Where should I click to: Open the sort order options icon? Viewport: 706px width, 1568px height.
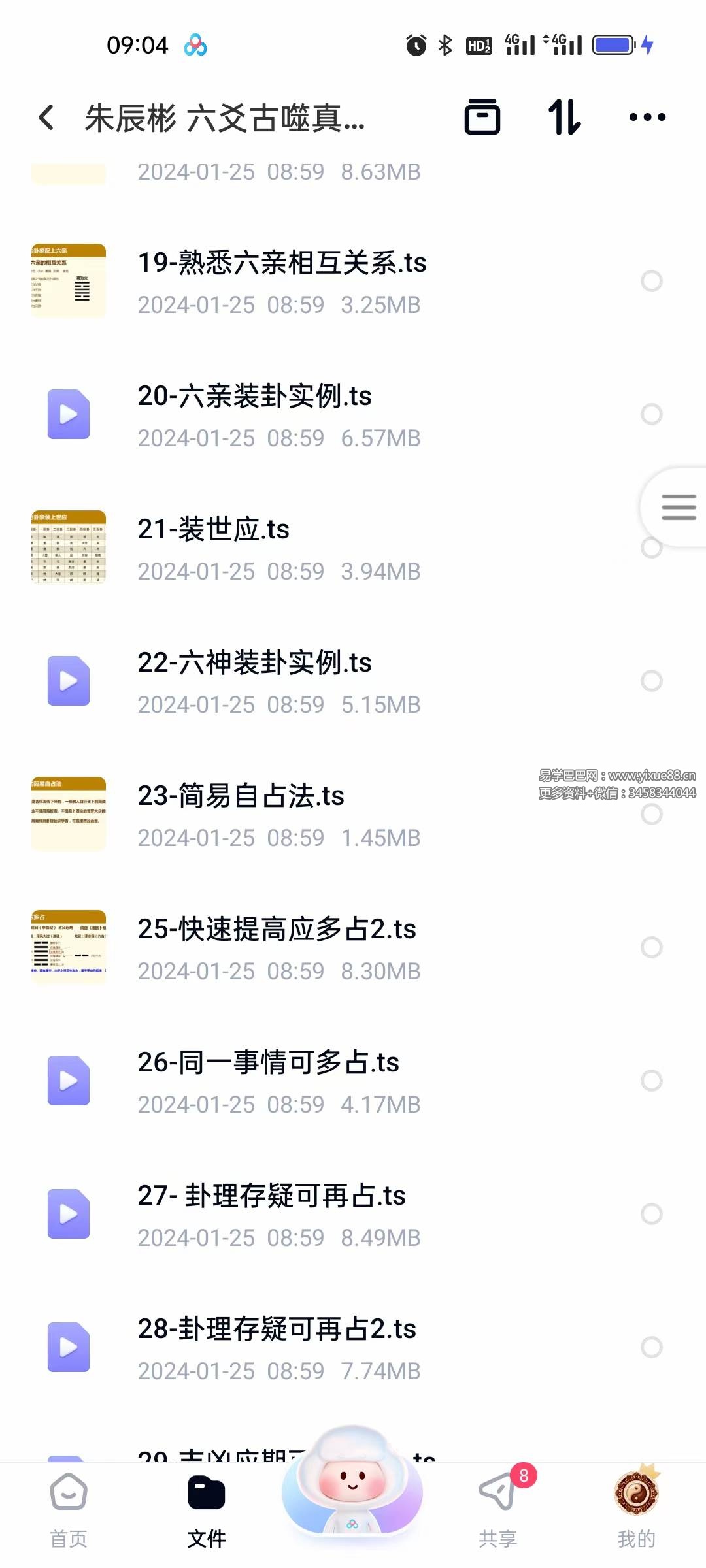tap(565, 116)
